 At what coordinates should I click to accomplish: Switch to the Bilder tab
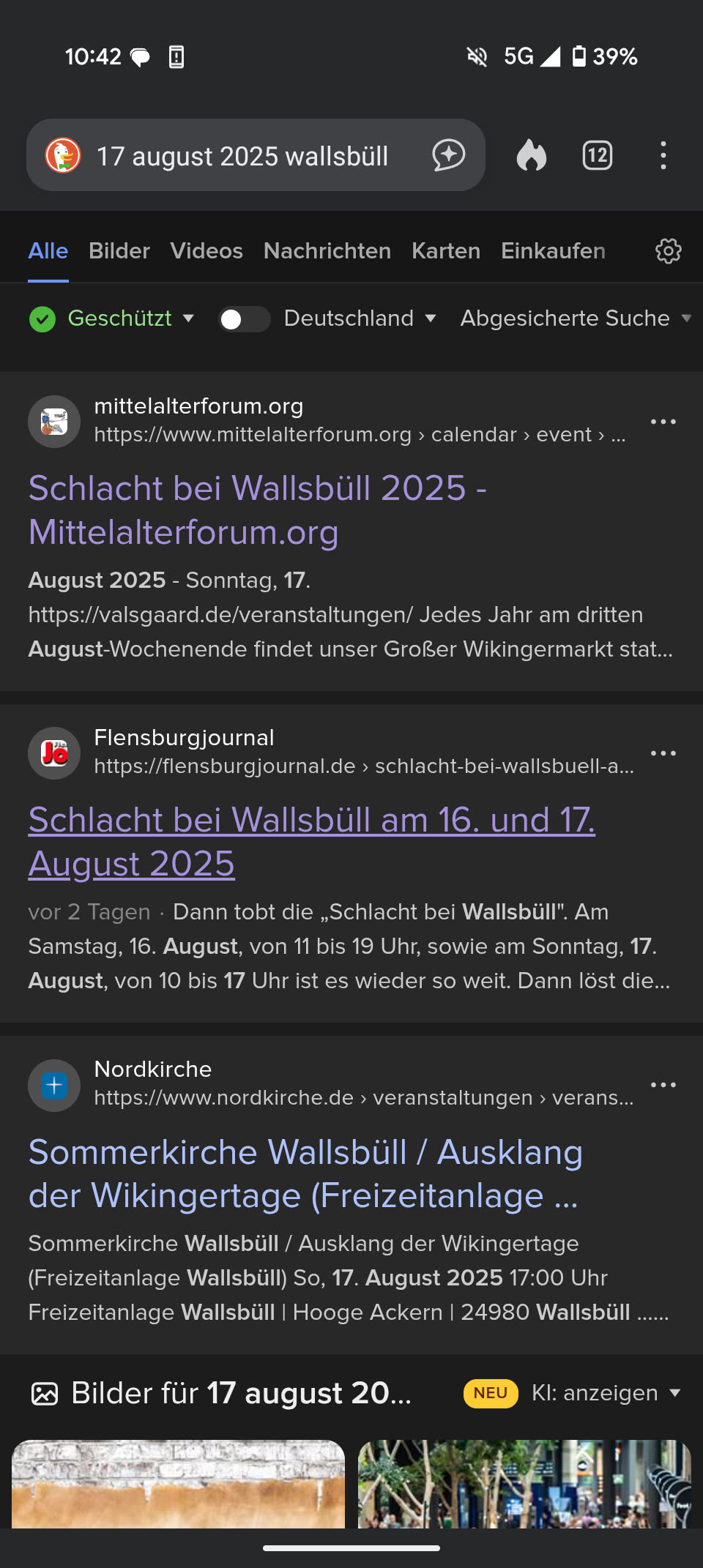119,251
